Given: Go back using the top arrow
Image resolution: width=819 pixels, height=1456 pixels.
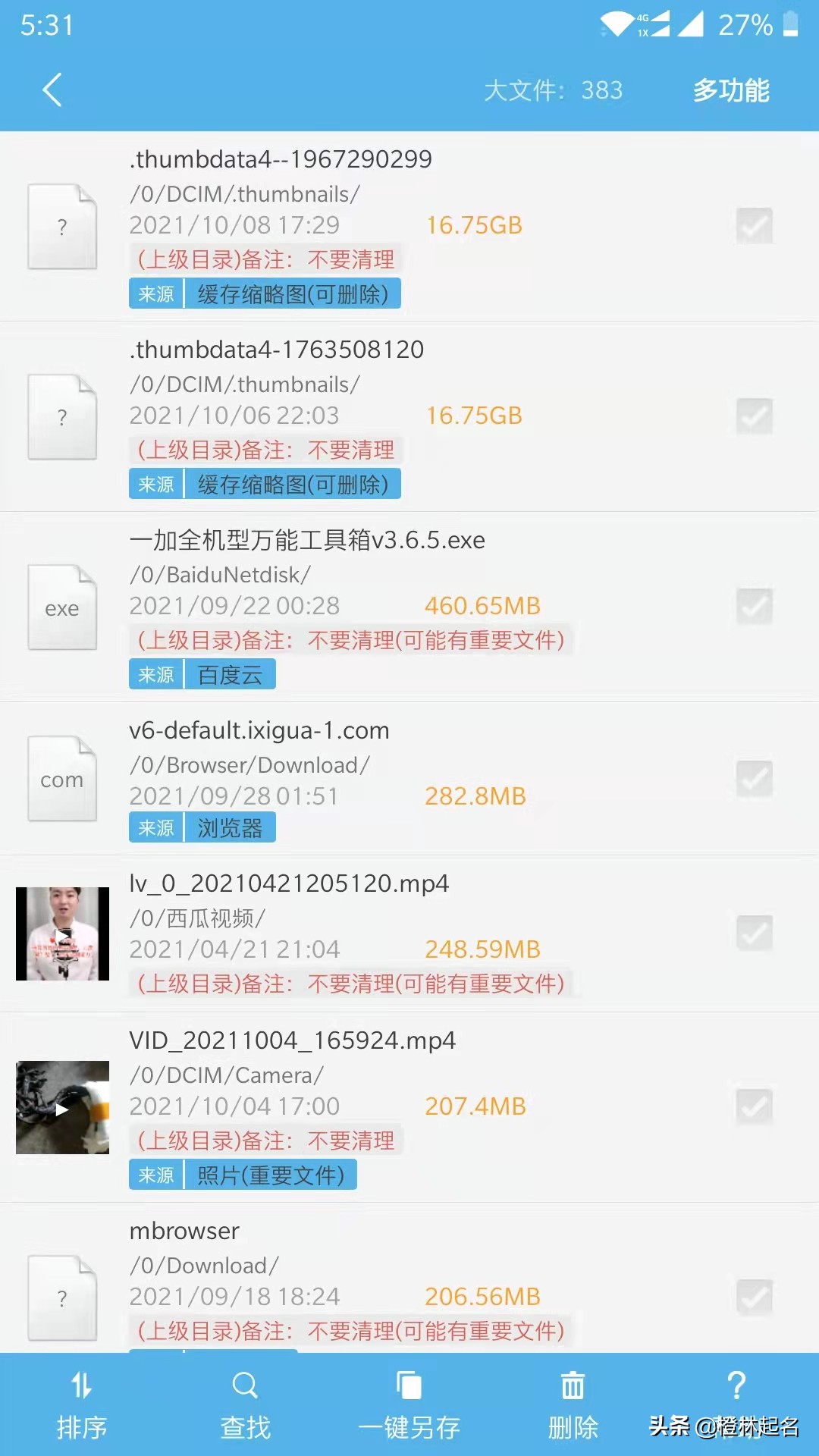Looking at the screenshot, I should pyautogui.click(x=52, y=90).
